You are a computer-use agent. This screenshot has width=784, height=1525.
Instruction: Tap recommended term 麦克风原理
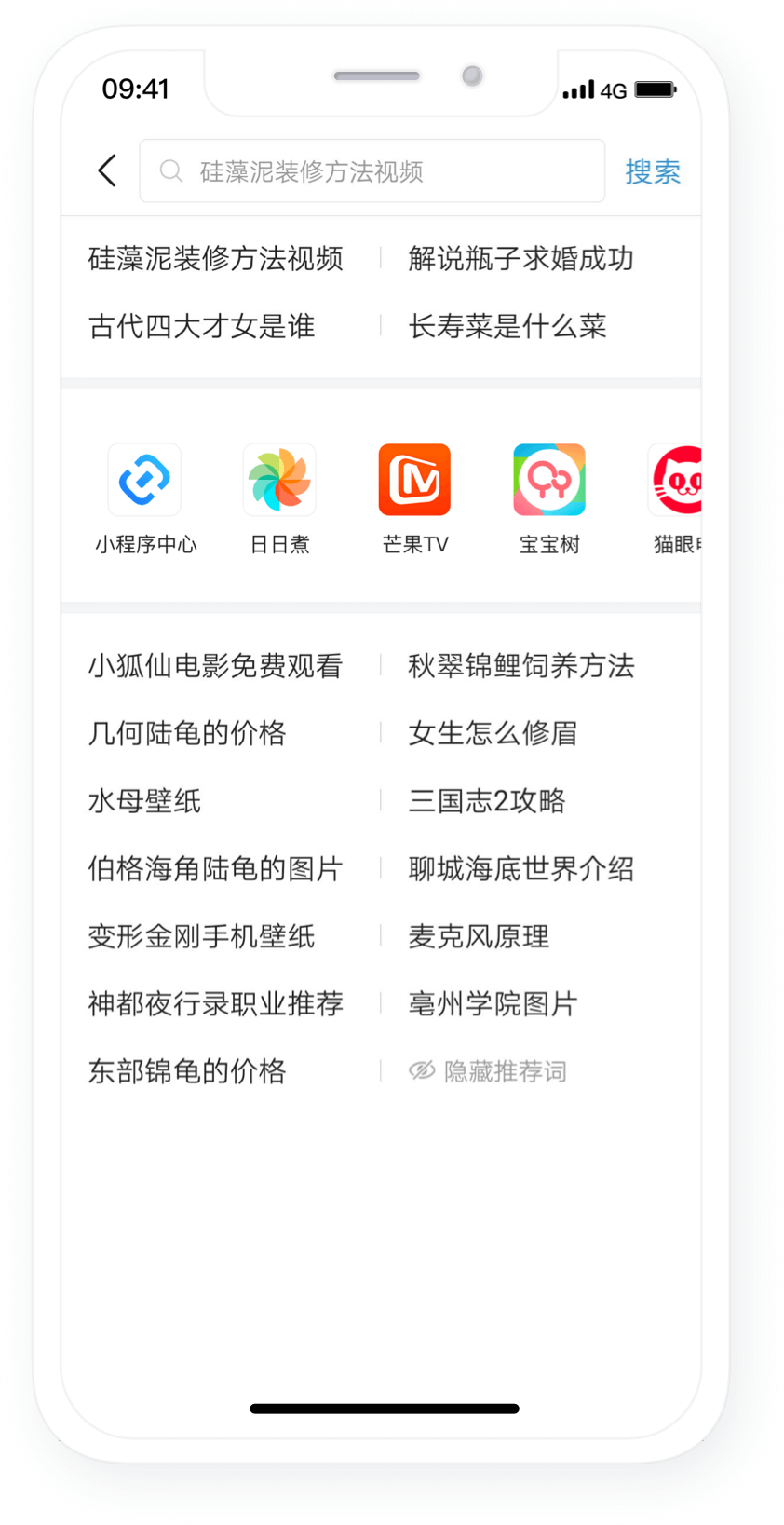click(479, 936)
